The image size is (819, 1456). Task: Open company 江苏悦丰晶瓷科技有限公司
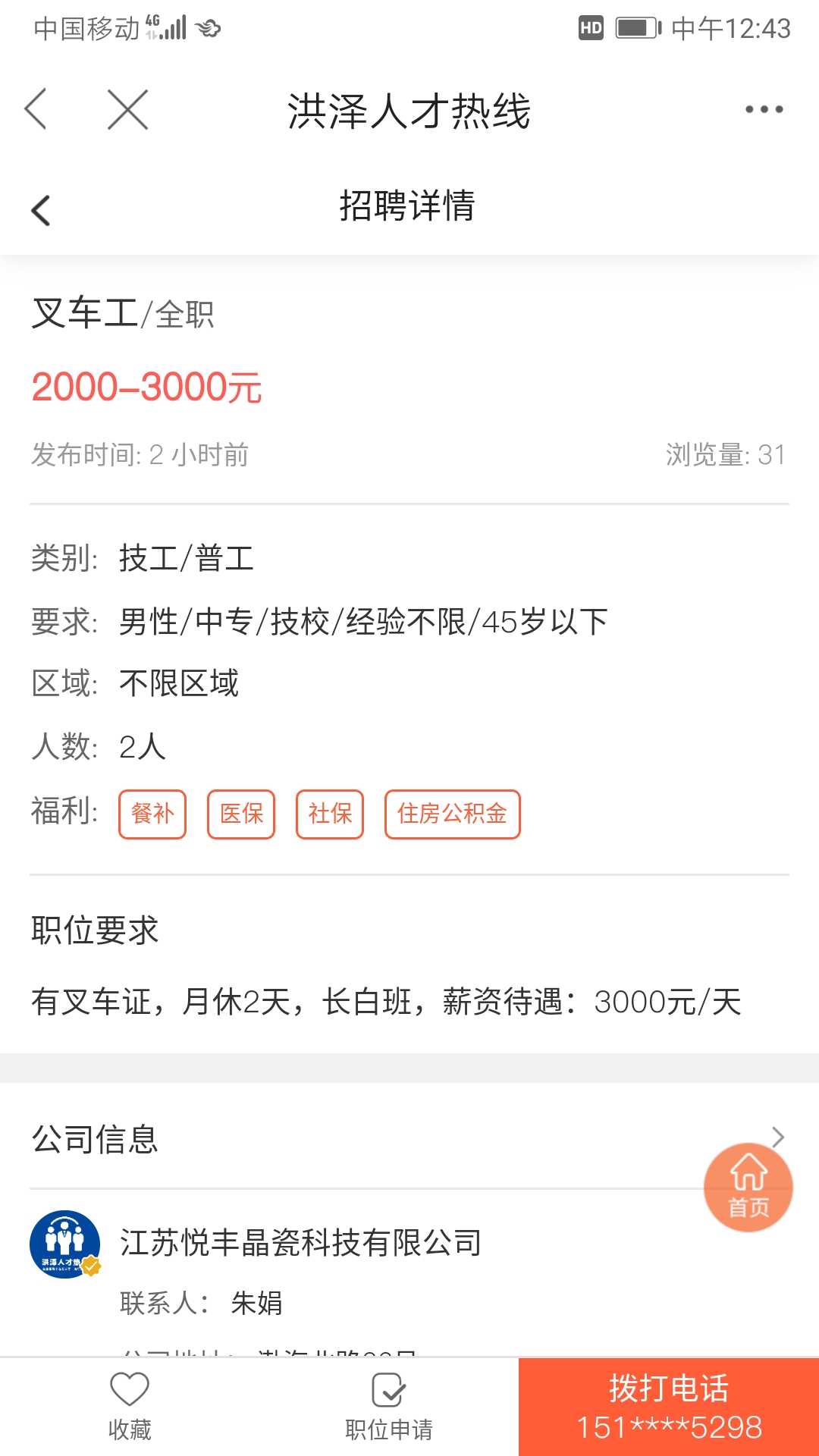301,1242
